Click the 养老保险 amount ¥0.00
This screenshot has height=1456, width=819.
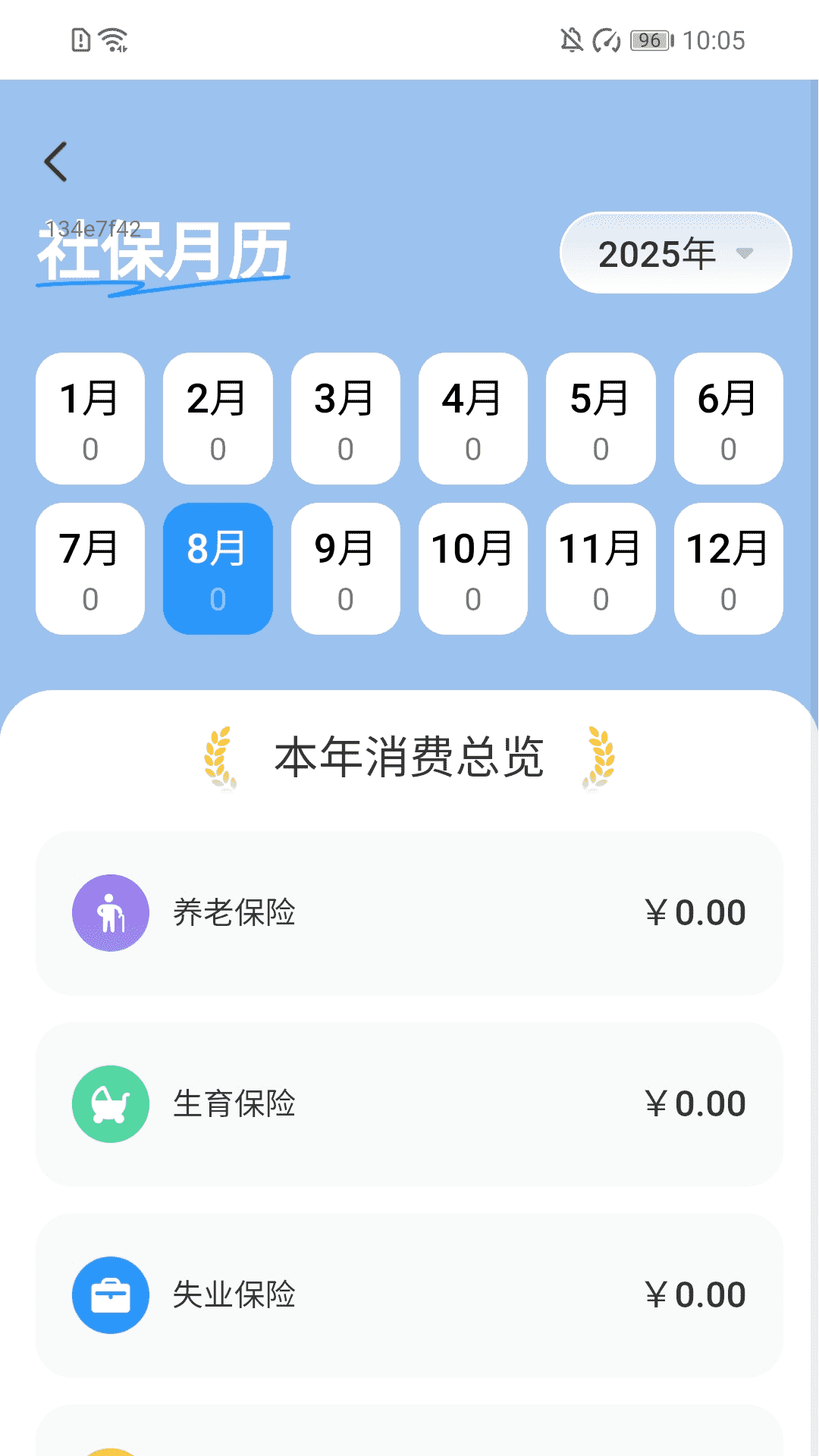[695, 912]
